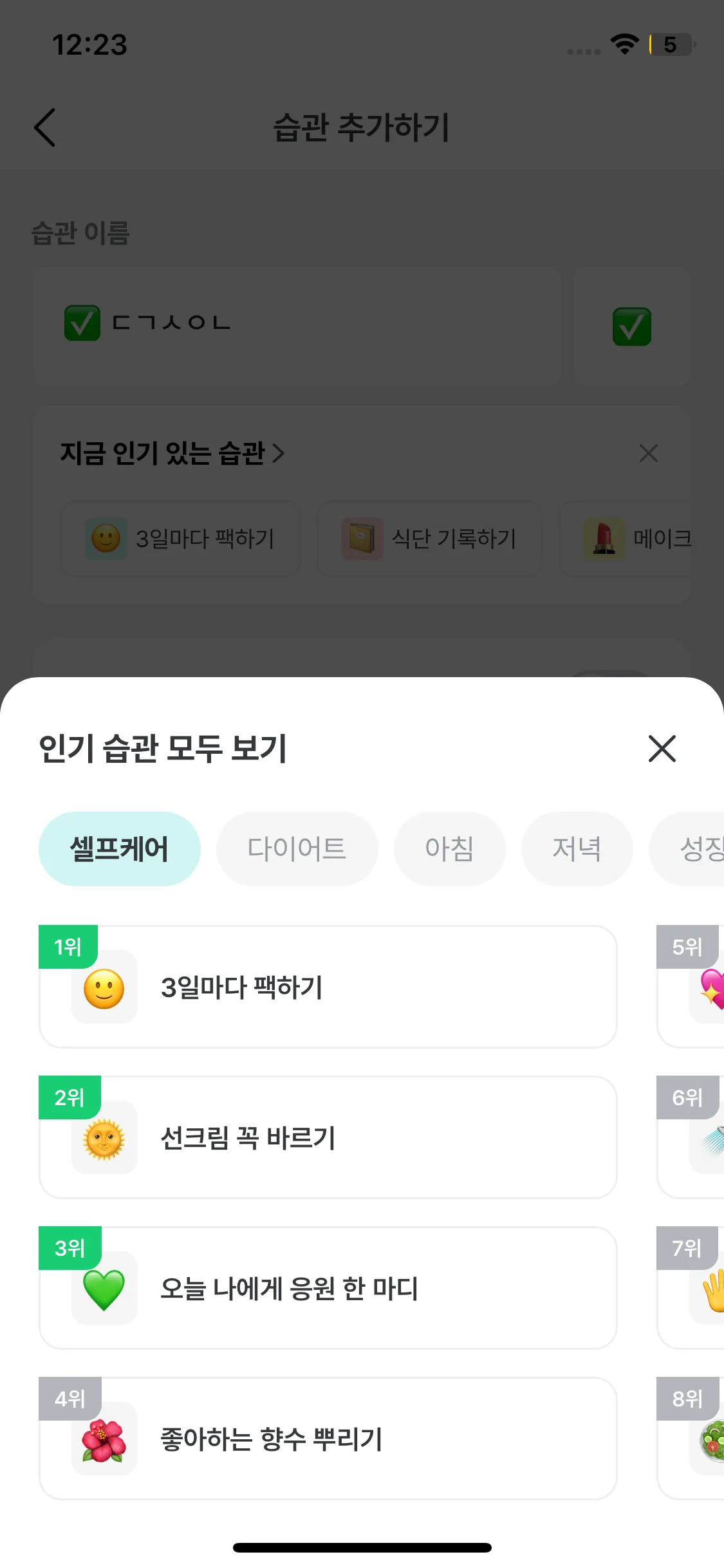Pick 좋아하는 향수 뿌리기 habit
The width and height of the screenshot is (724, 1568).
coord(328,1439)
